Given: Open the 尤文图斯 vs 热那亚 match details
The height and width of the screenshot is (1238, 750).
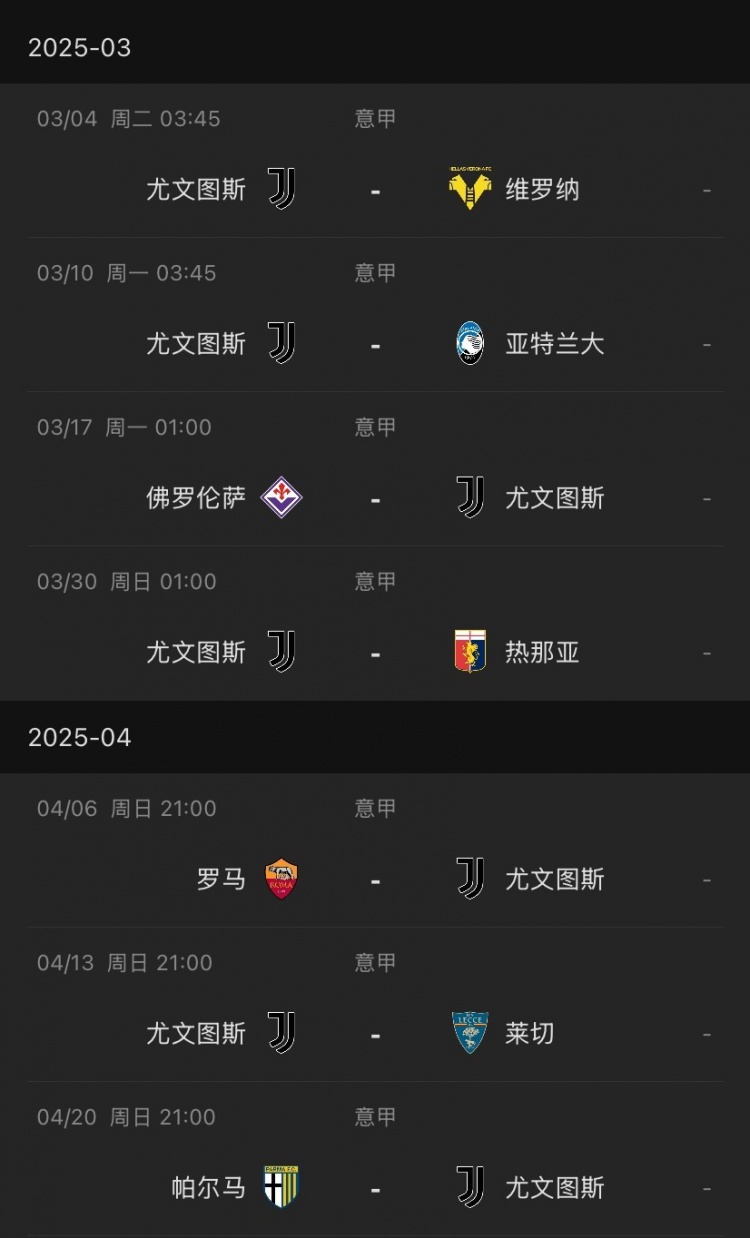Looking at the screenshot, I should click(x=375, y=652).
